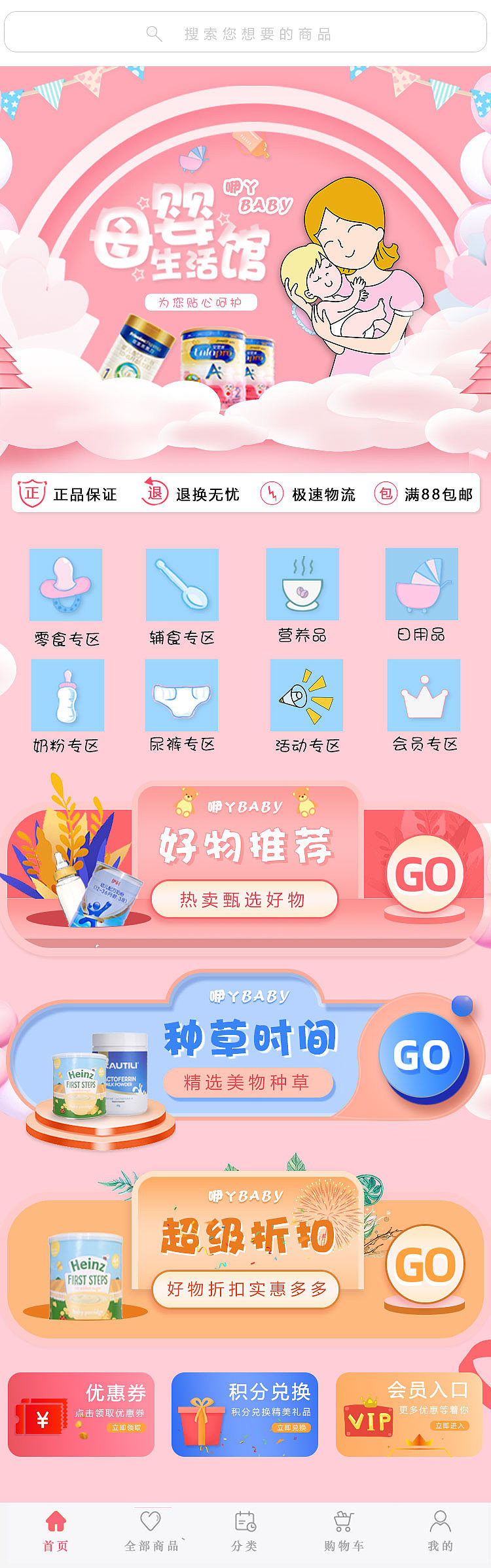Screen dimensions: 491x1568
Task: Tap the search box for products
Action: pos(245,33)
